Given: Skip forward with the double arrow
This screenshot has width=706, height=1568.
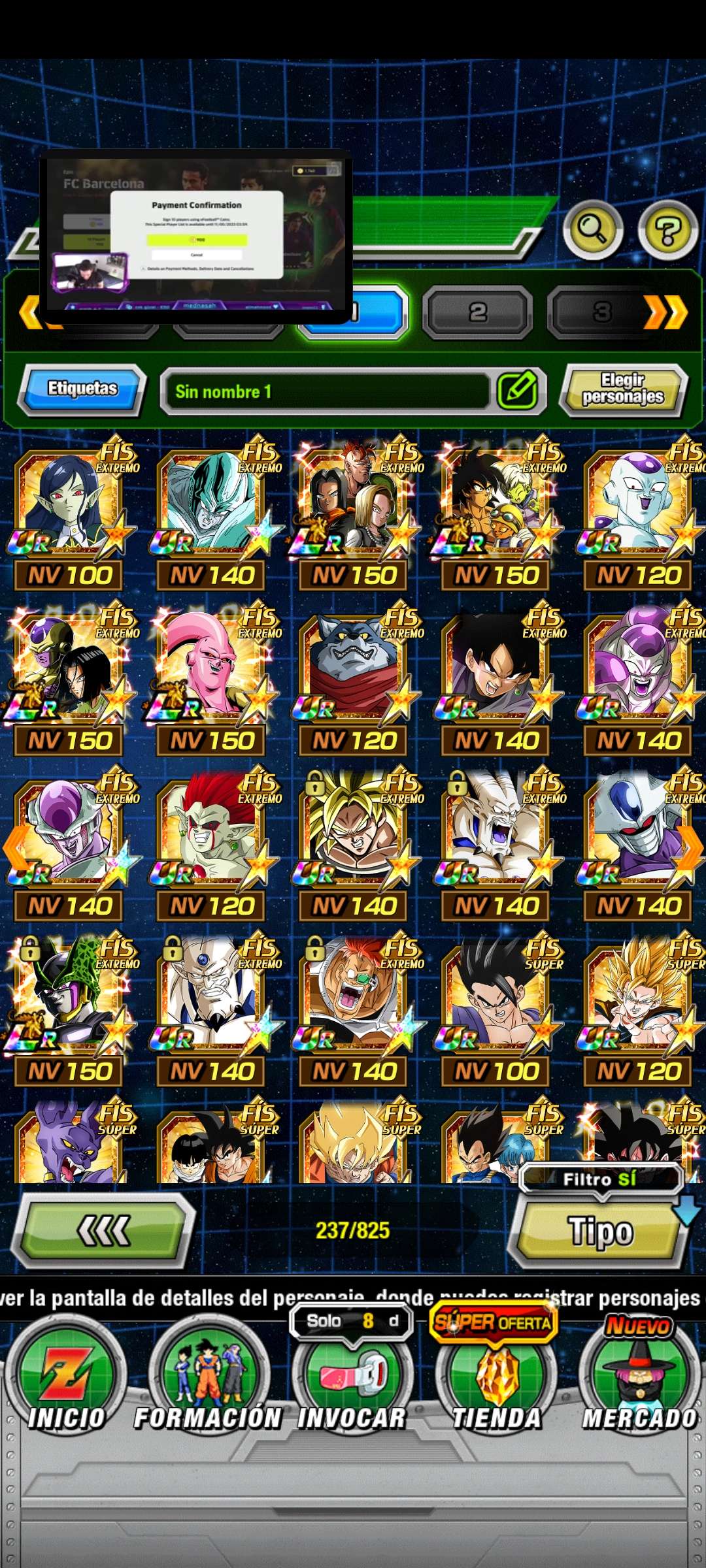Looking at the screenshot, I should coord(666,313).
